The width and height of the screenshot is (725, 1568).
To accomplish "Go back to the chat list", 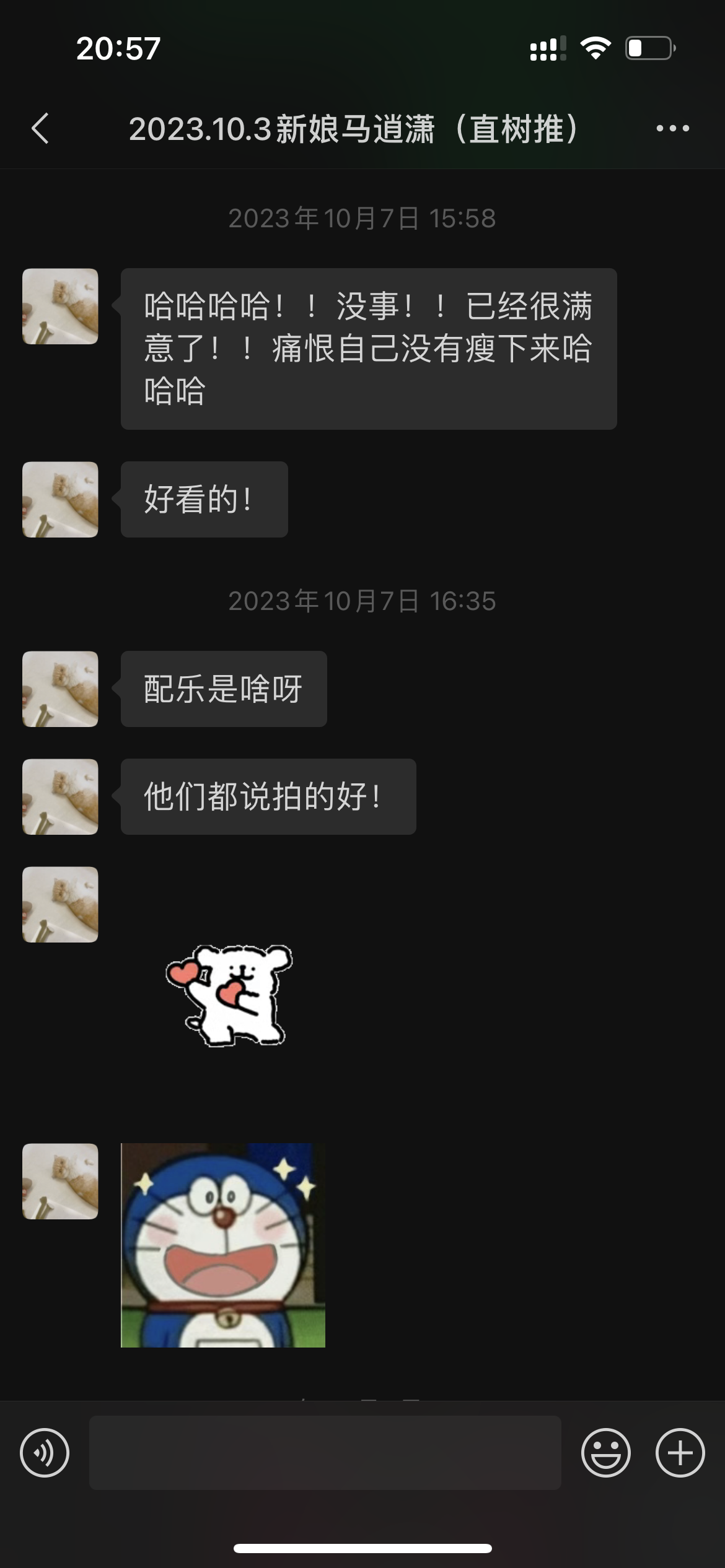I will [40, 129].
